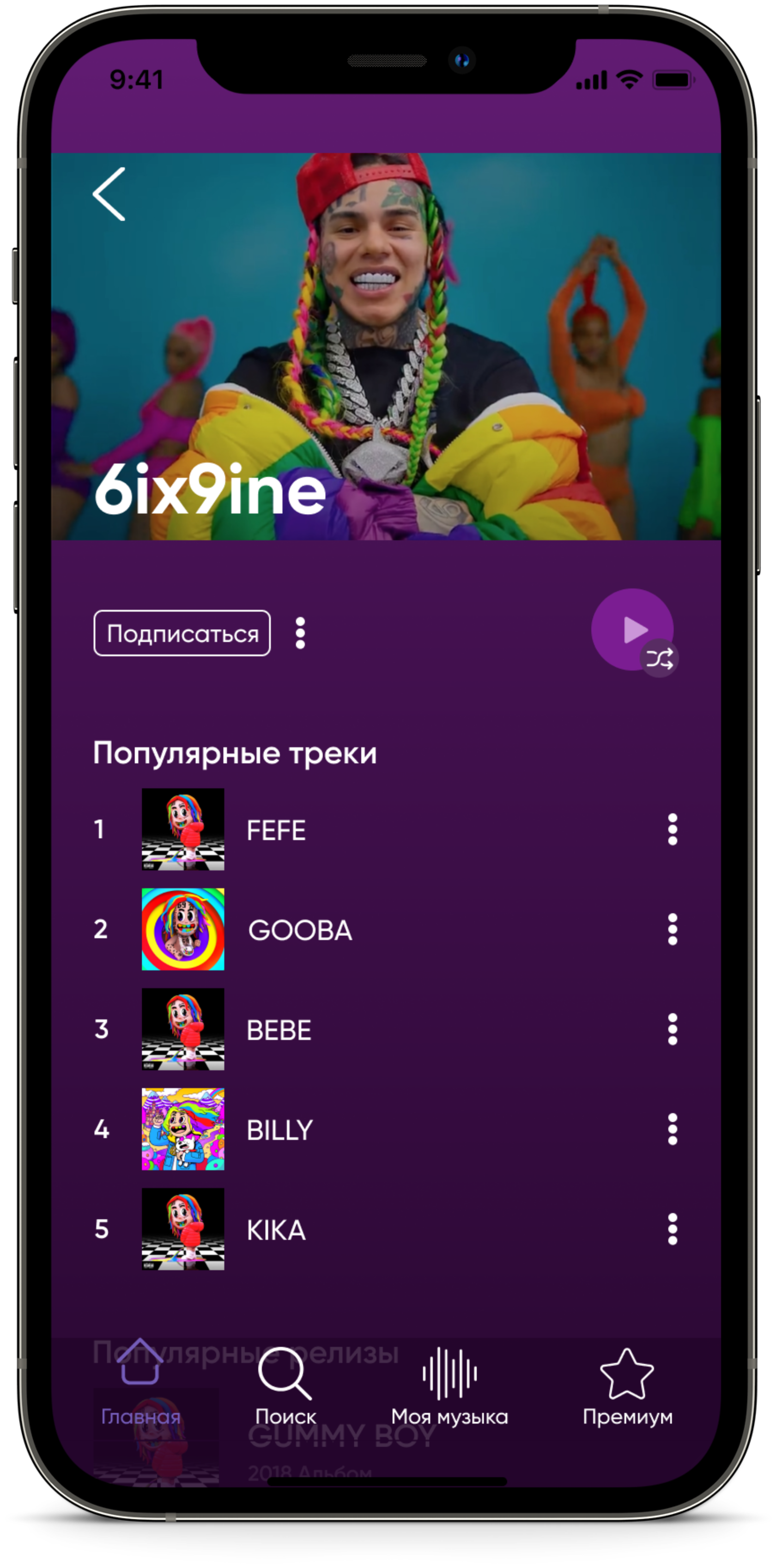Open options for BILLY track
The height and width of the screenshot is (1568, 776).
point(672,1129)
